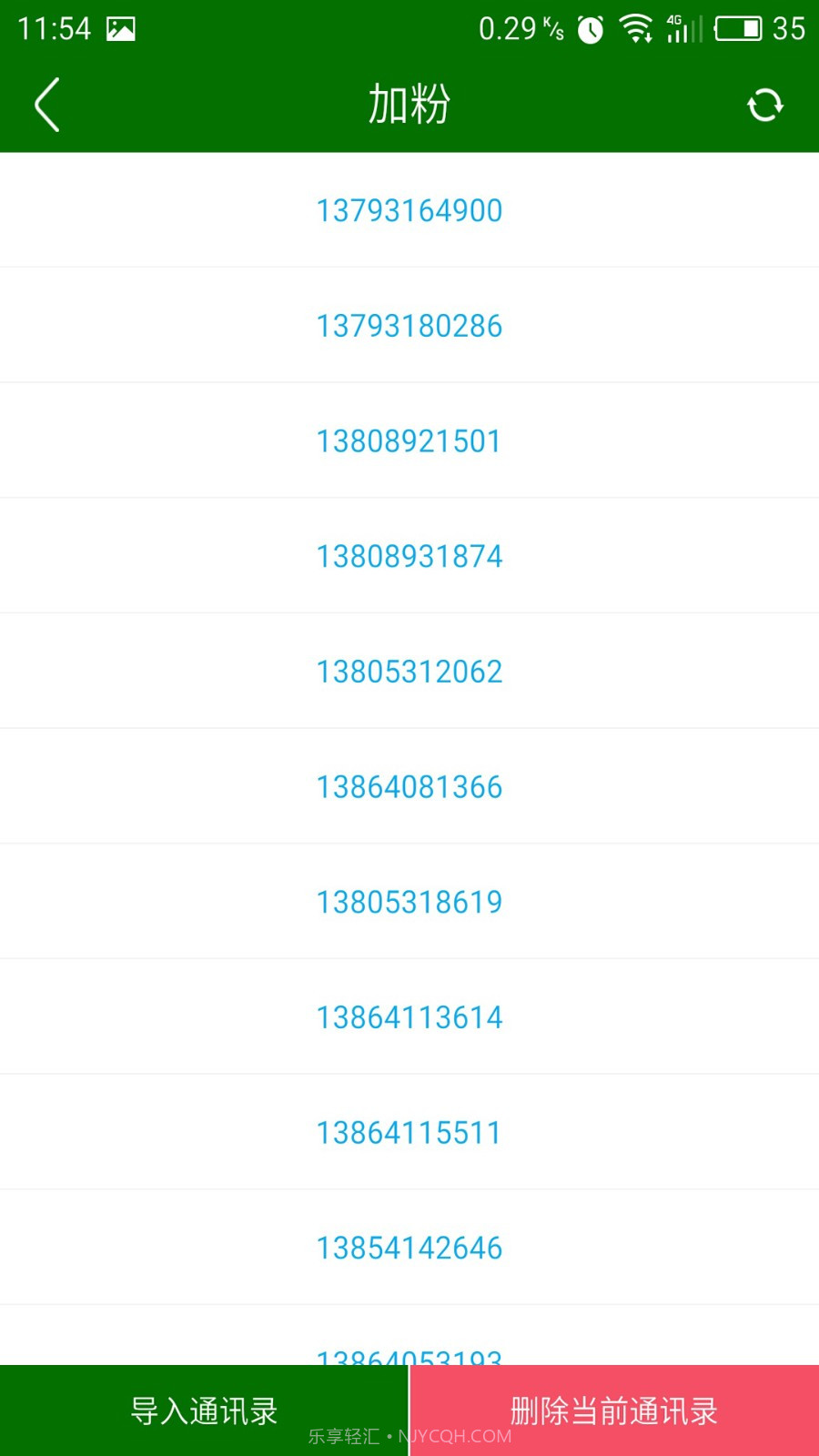
Task: Import numbers with 导入通讯录 button
Action: 204,1410
